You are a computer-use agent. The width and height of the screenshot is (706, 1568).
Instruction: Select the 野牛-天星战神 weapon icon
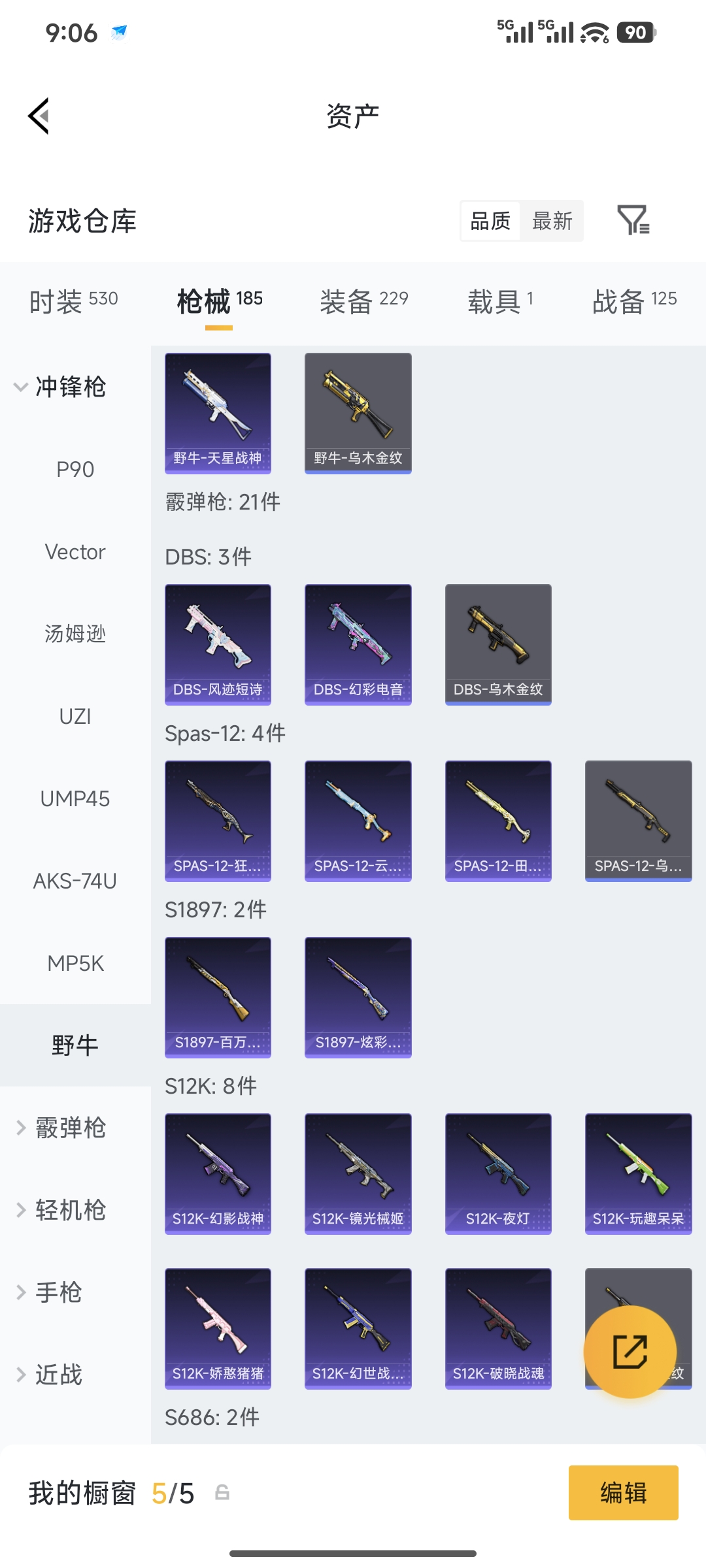218,413
